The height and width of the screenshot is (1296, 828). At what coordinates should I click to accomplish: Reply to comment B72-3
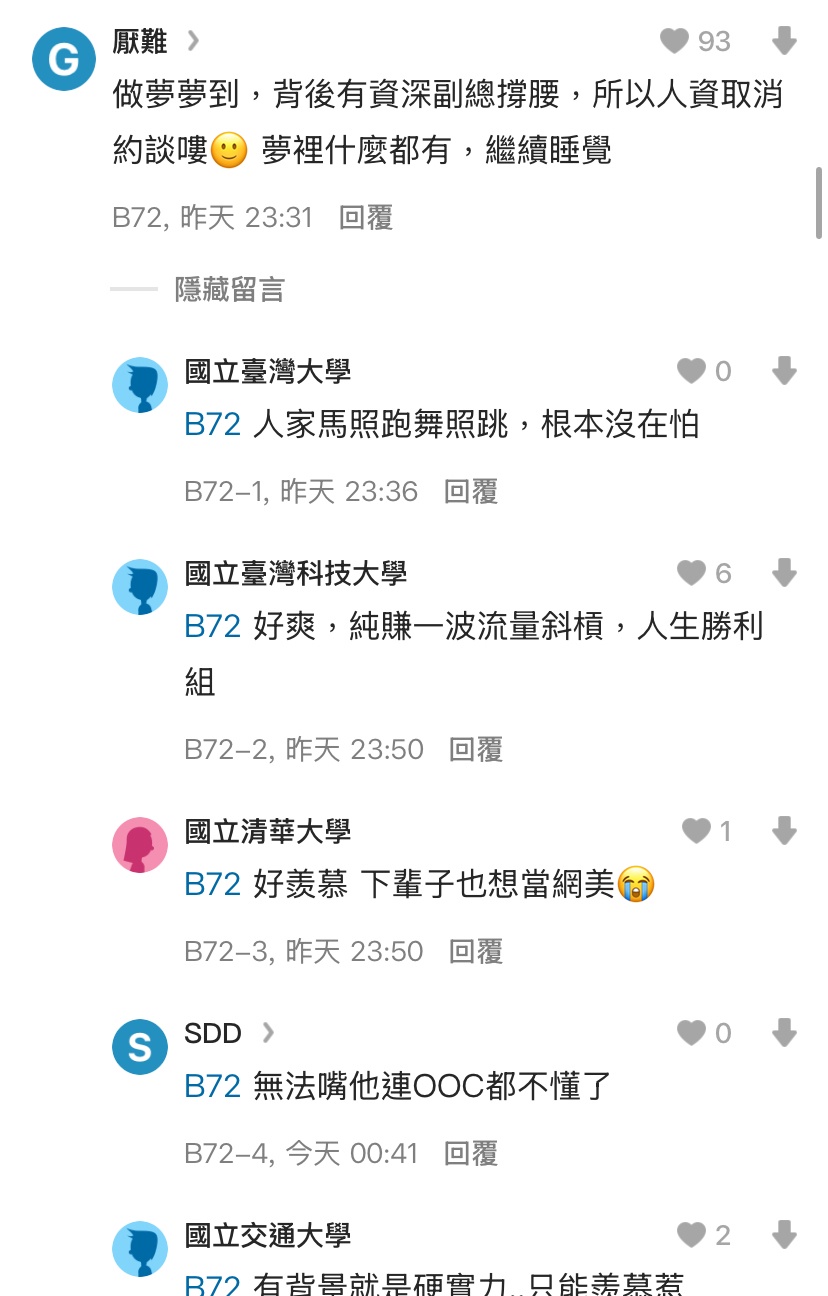tap(476, 951)
